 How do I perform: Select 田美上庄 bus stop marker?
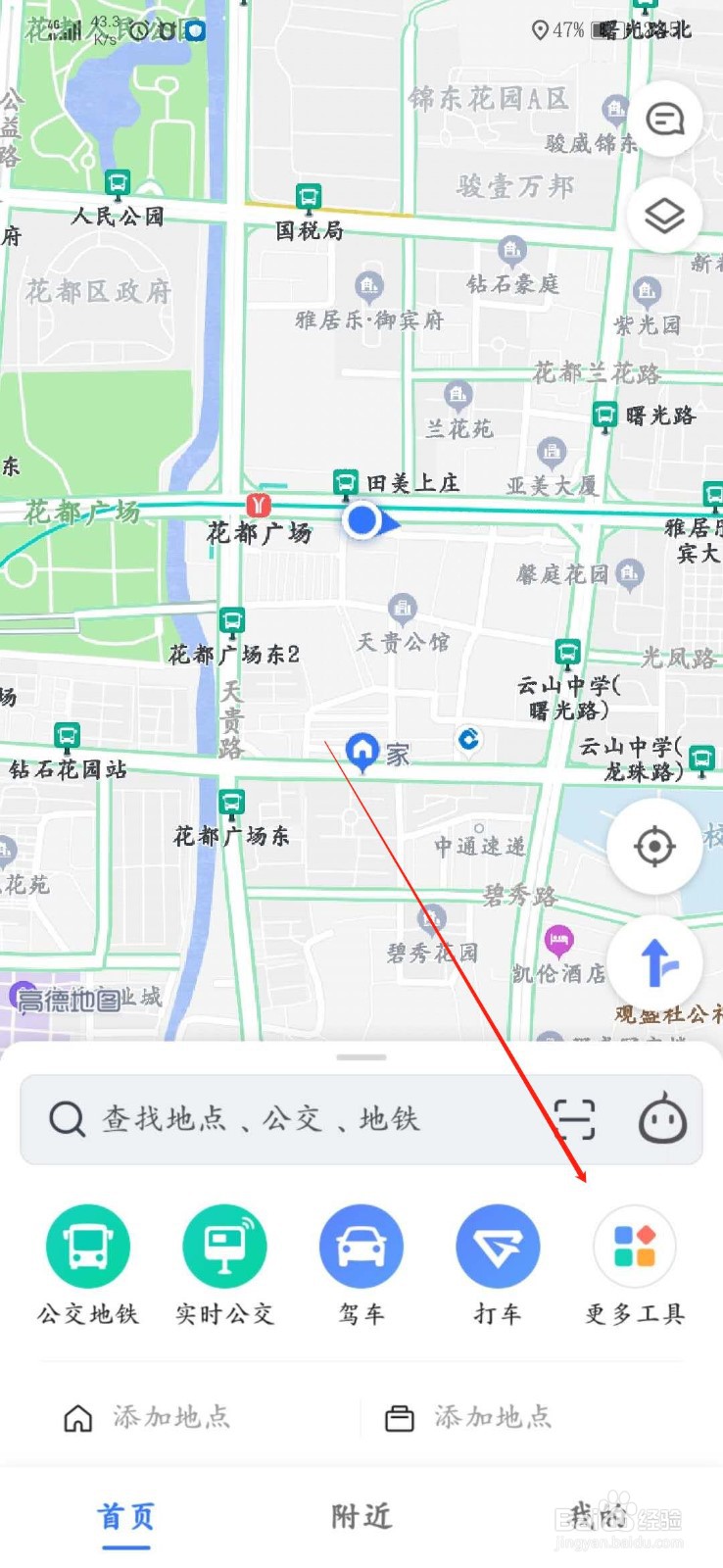pos(345,483)
